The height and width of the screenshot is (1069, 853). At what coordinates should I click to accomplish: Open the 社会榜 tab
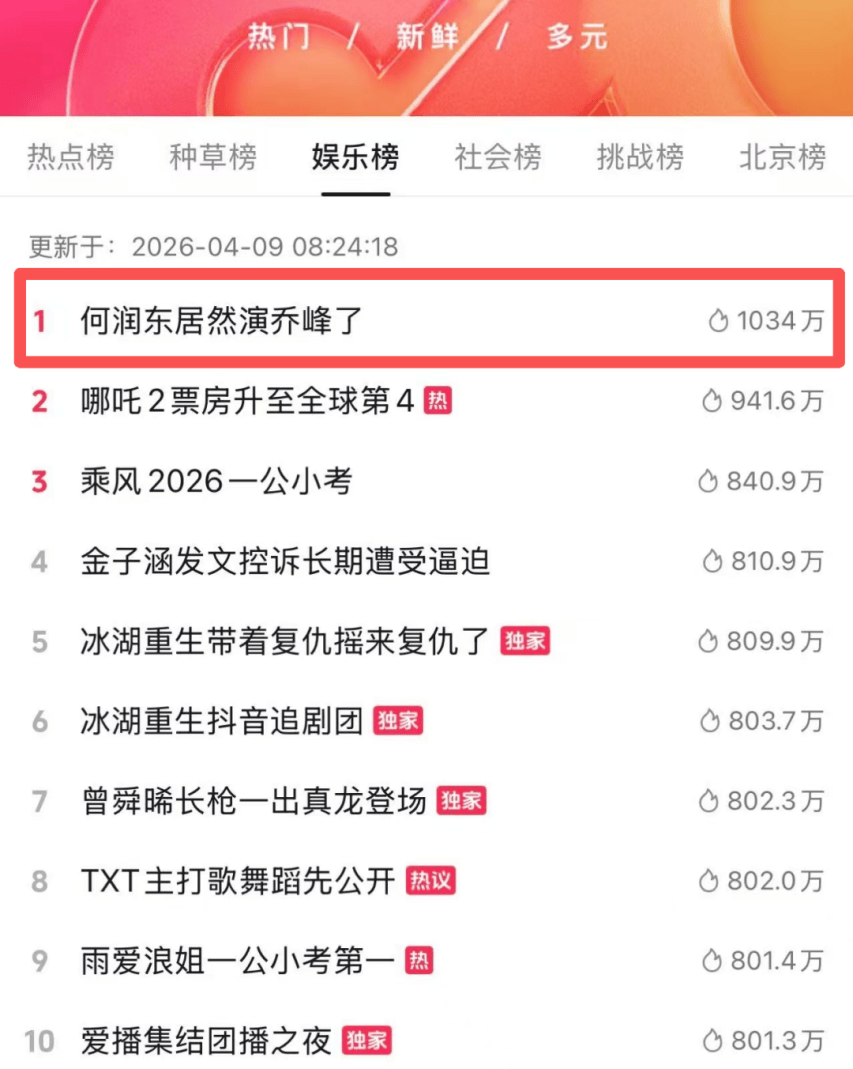coord(498,157)
